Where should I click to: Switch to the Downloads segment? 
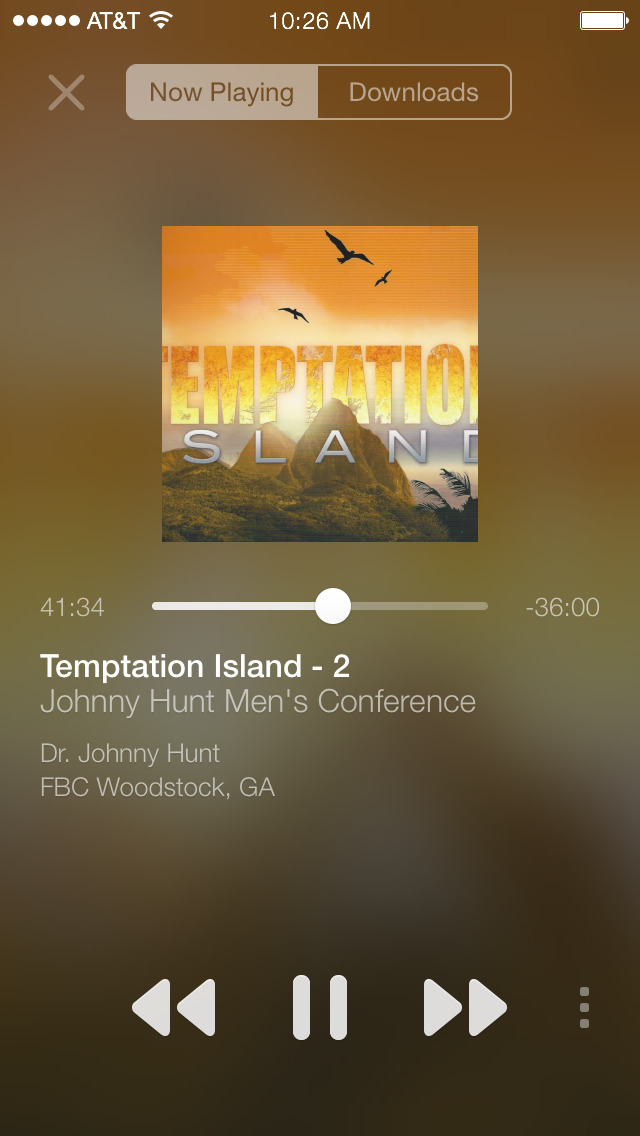[x=414, y=92]
